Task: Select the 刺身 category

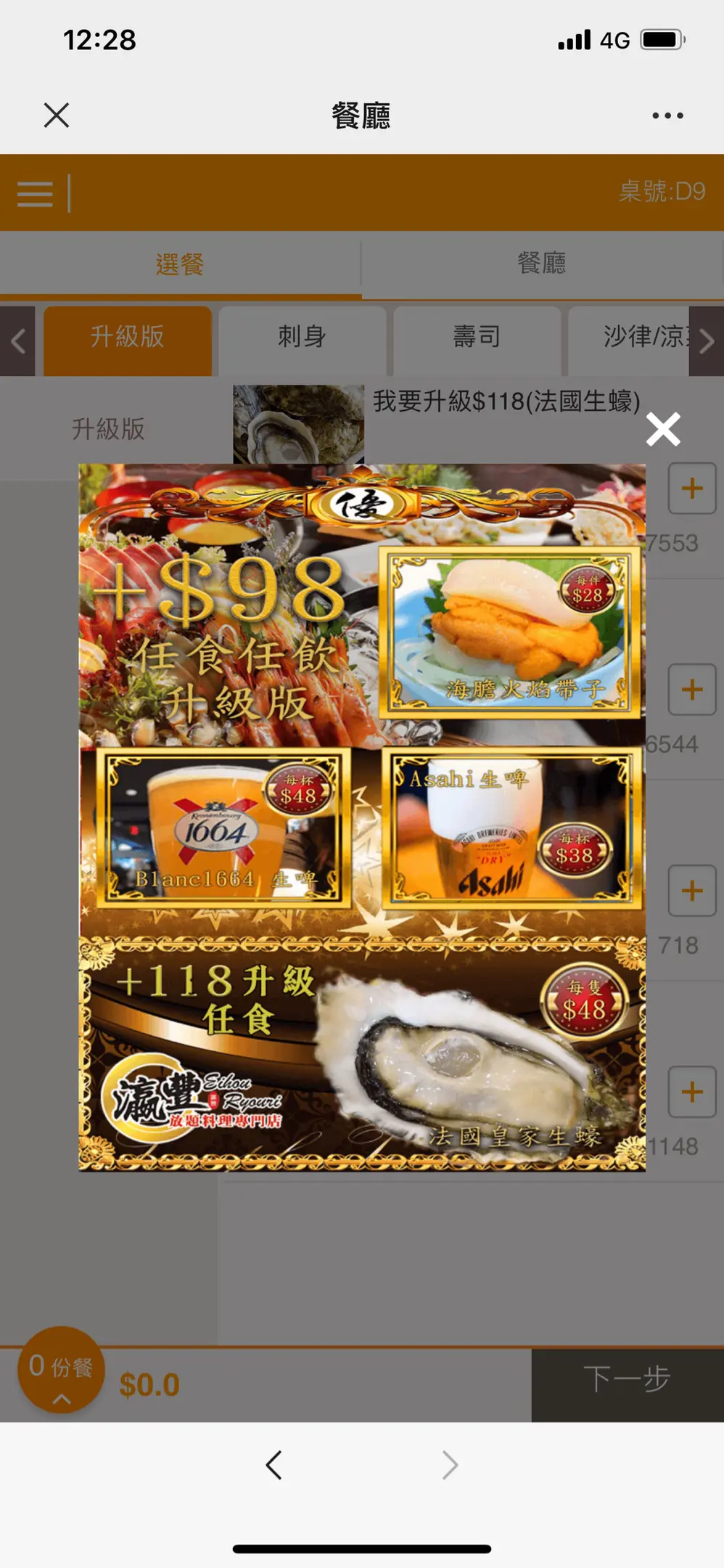Action: click(x=302, y=337)
